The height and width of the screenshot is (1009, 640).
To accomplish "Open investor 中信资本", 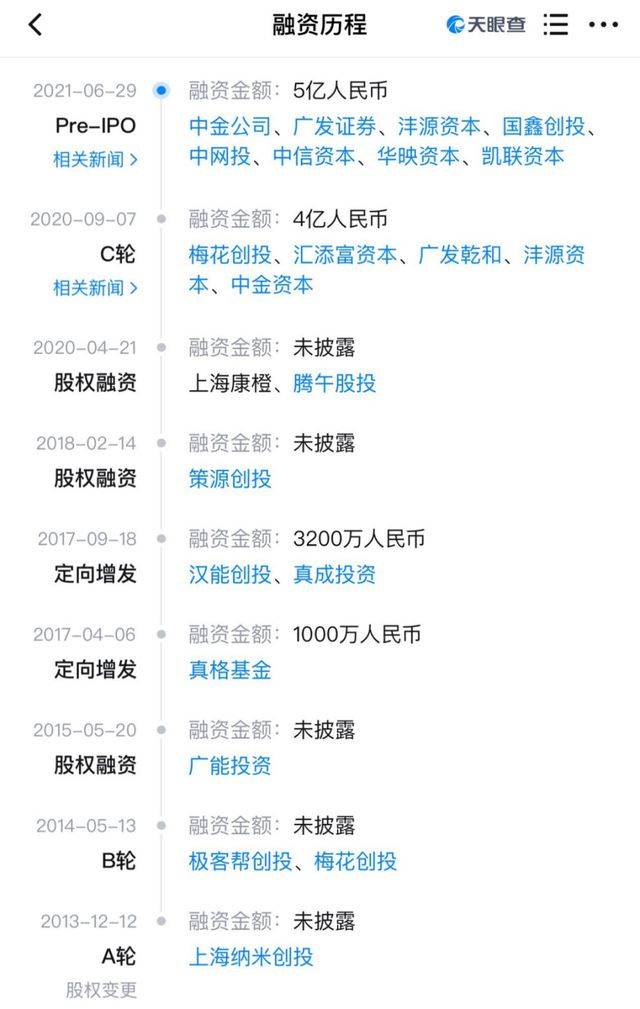I will coord(313,156).
